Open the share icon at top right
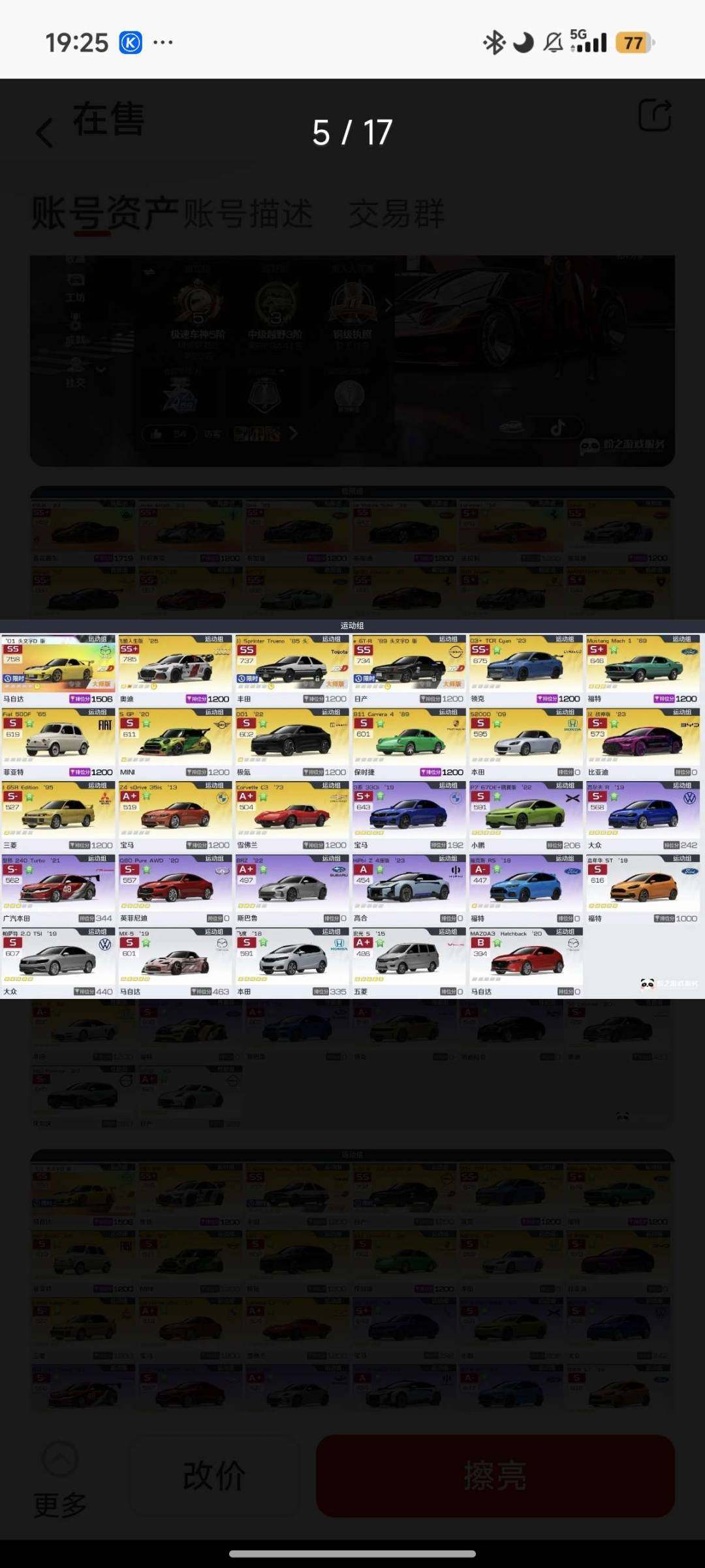 [x=654, y=116]
